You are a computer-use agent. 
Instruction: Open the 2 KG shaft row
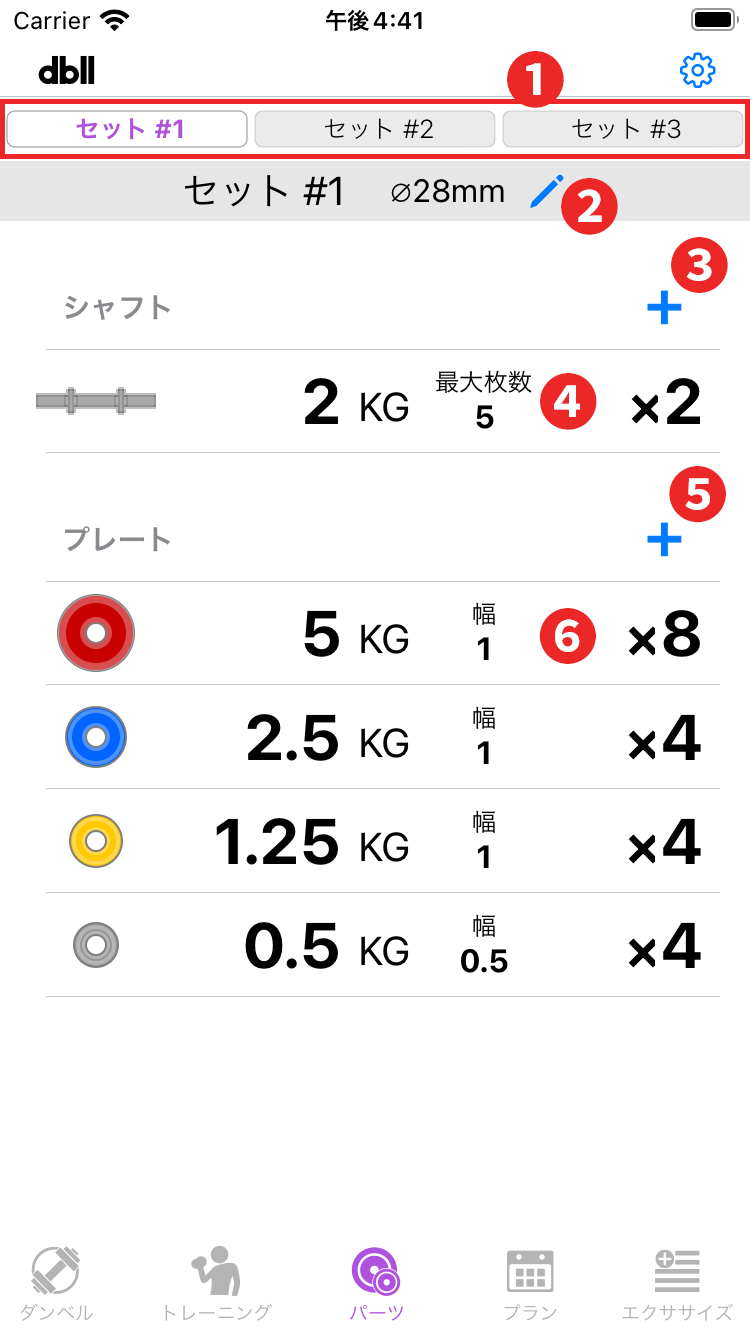382,402
